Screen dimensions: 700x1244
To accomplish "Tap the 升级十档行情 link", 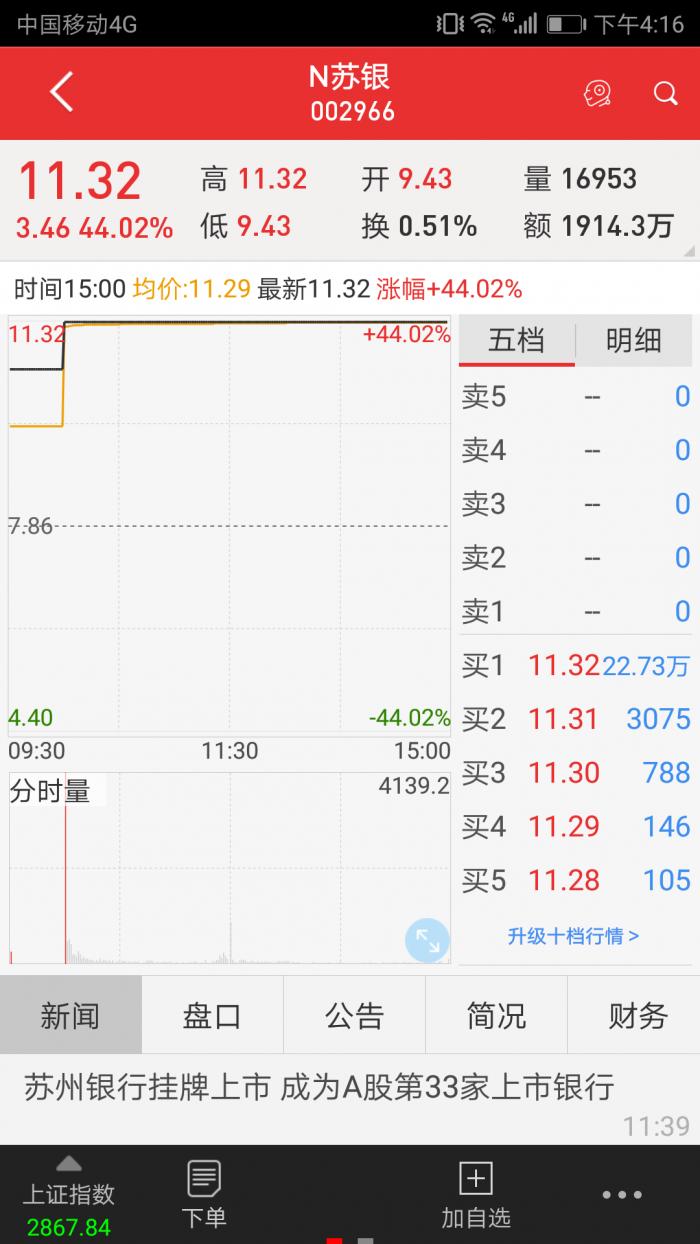I will pos(573,936).
